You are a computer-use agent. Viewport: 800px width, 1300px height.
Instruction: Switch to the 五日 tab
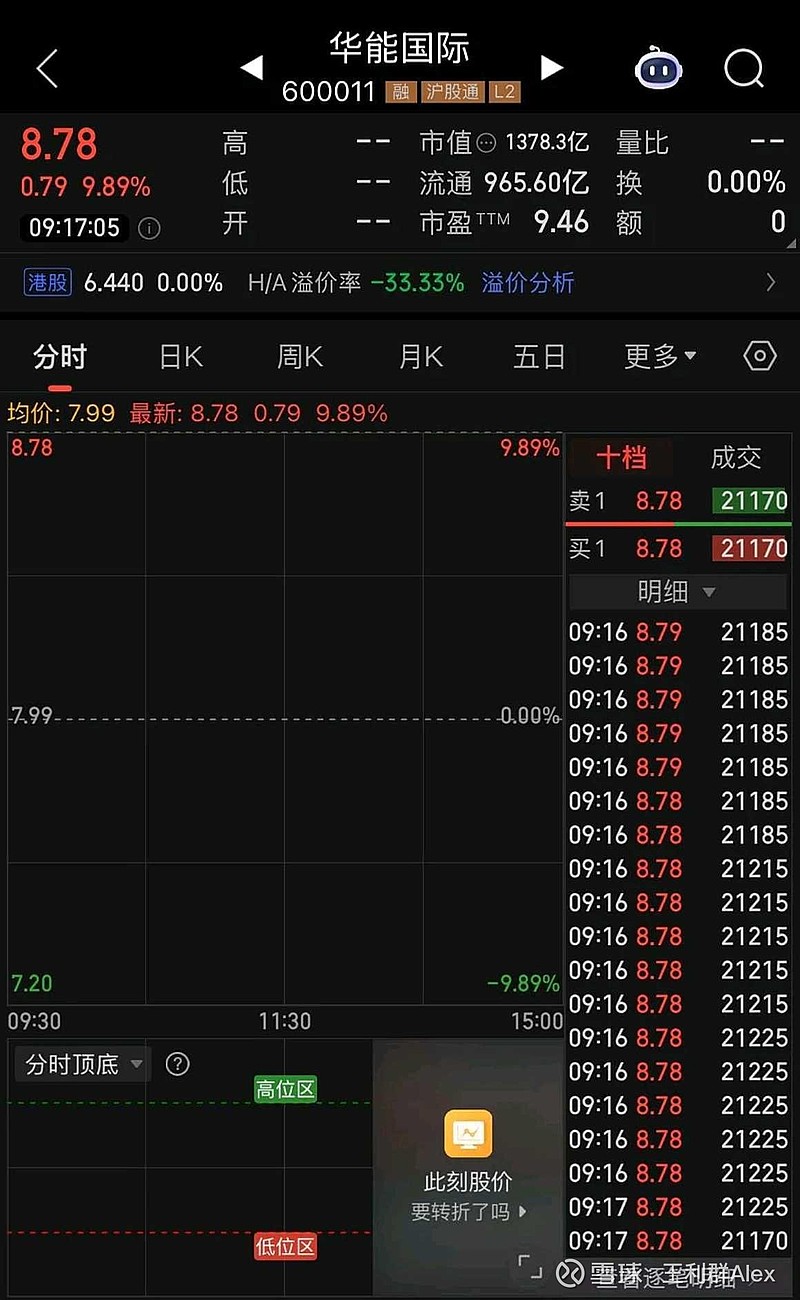tap(539, 356)
